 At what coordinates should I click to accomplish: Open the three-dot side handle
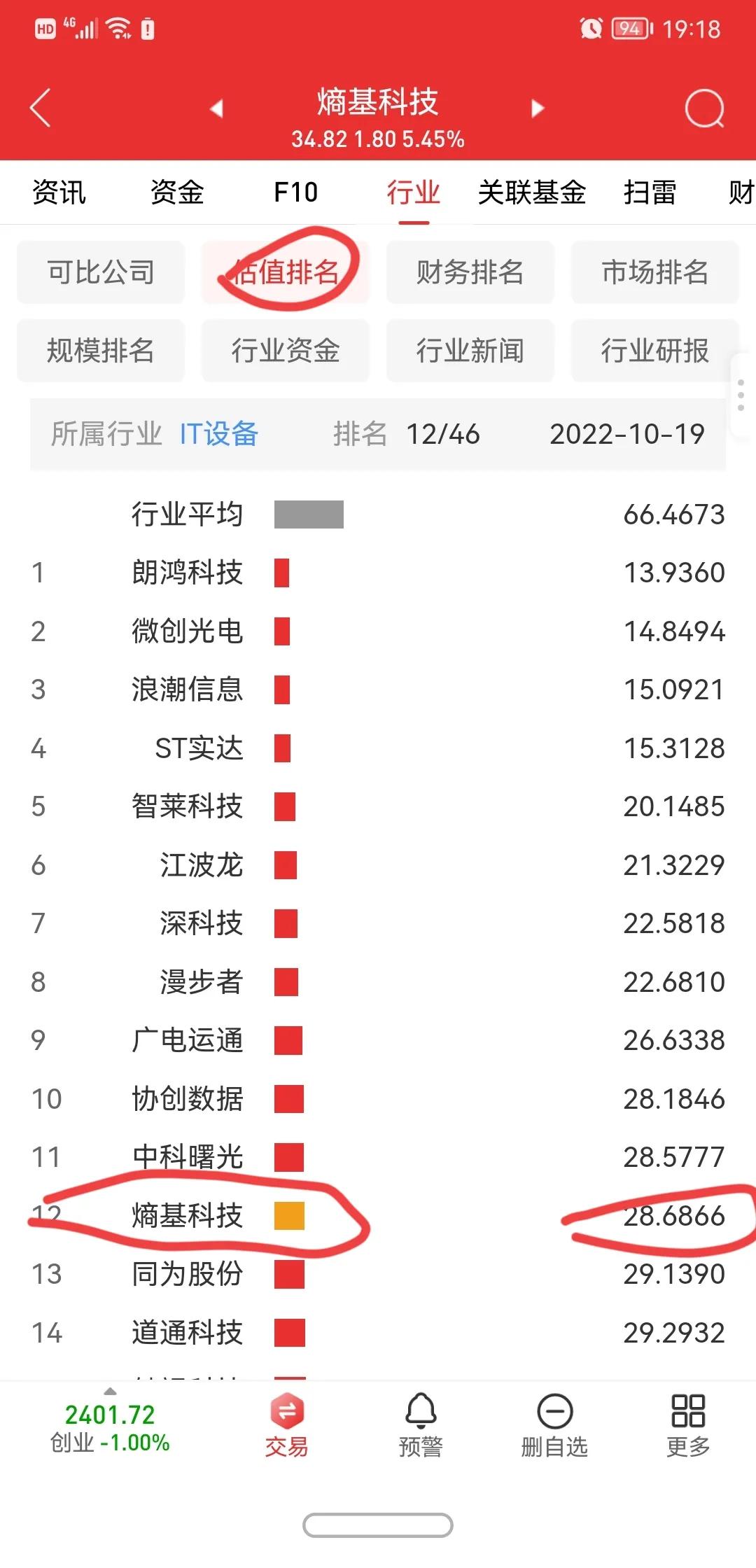coord(741,395)
